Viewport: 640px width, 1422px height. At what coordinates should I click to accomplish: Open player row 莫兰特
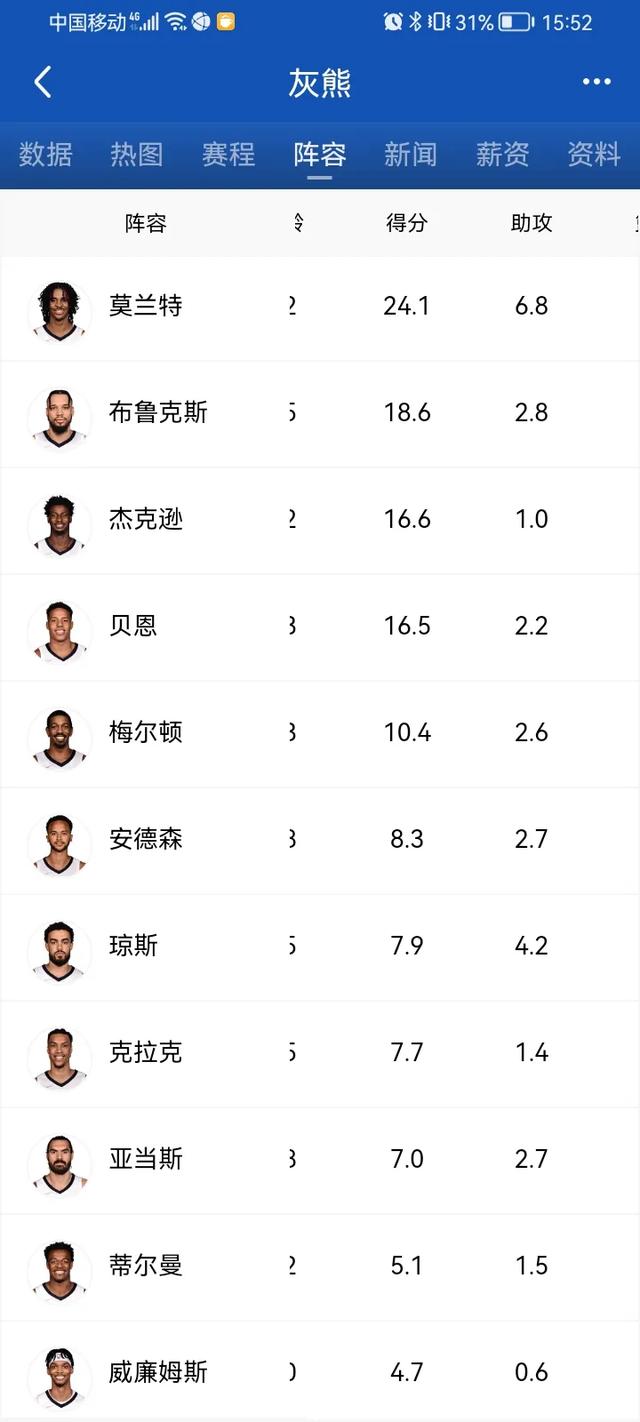coord(320,307)
